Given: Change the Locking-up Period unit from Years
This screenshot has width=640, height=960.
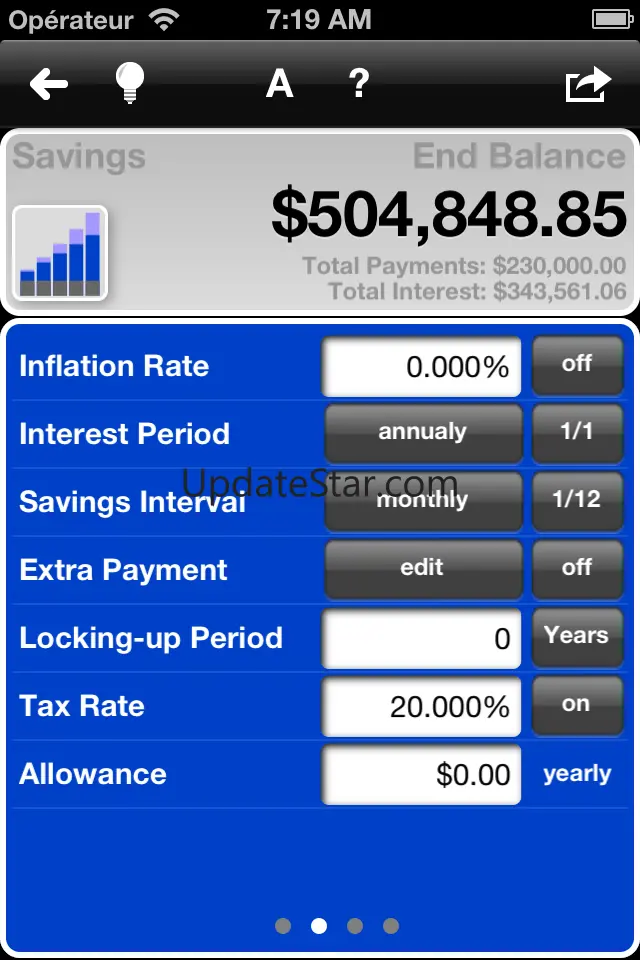Looking at the screenshot, I should pos(577,637).
